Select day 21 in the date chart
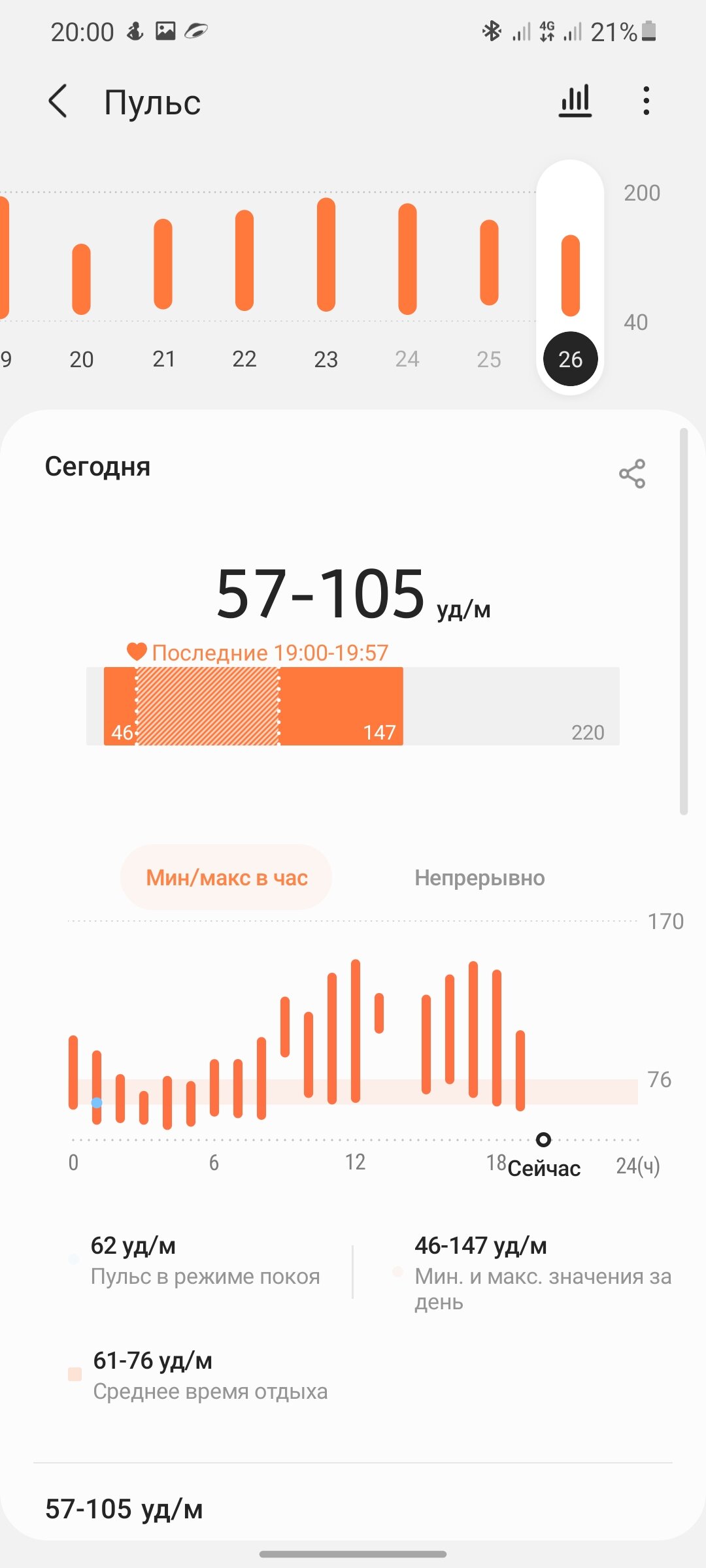 tap(163, 281)
